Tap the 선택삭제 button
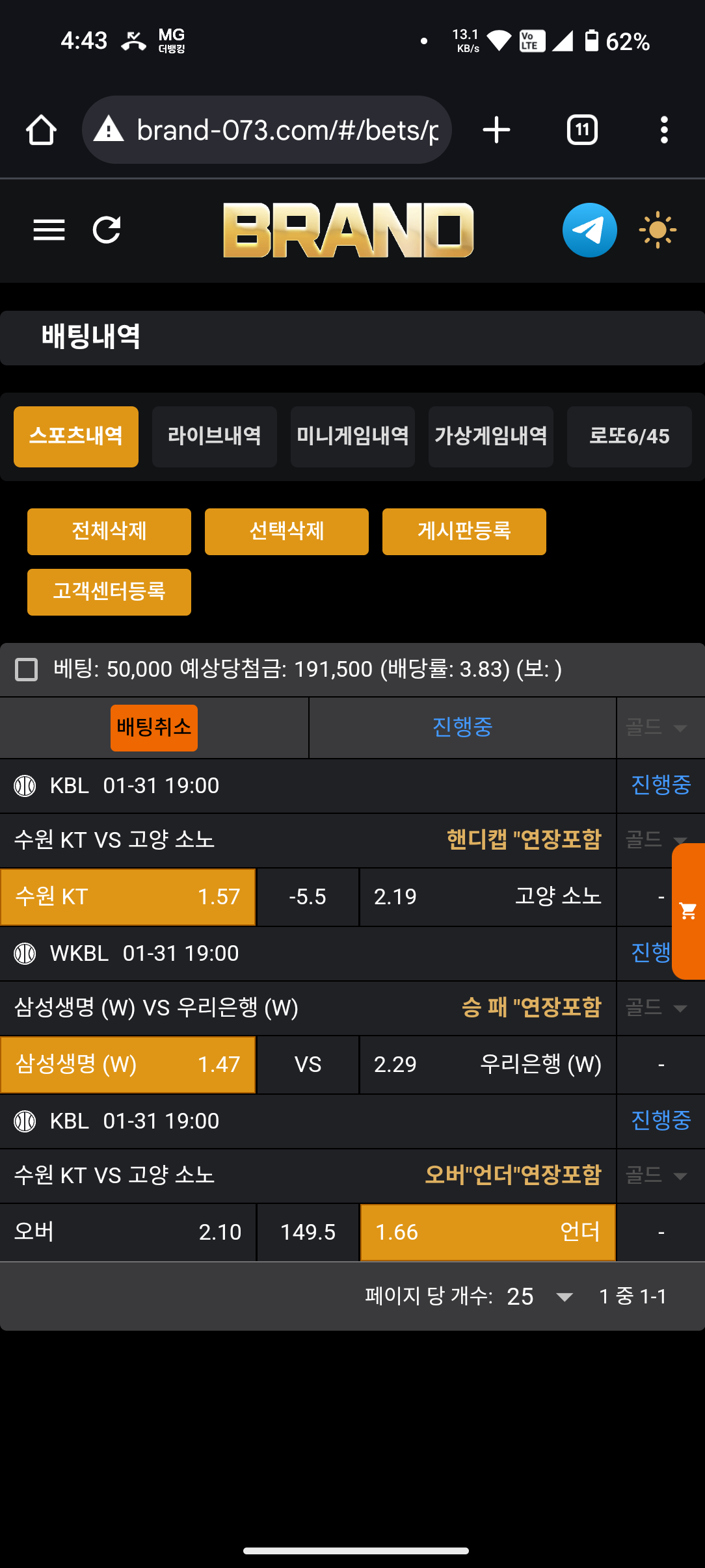This screenshot has width=705, height=1568. tap(287, 531)
